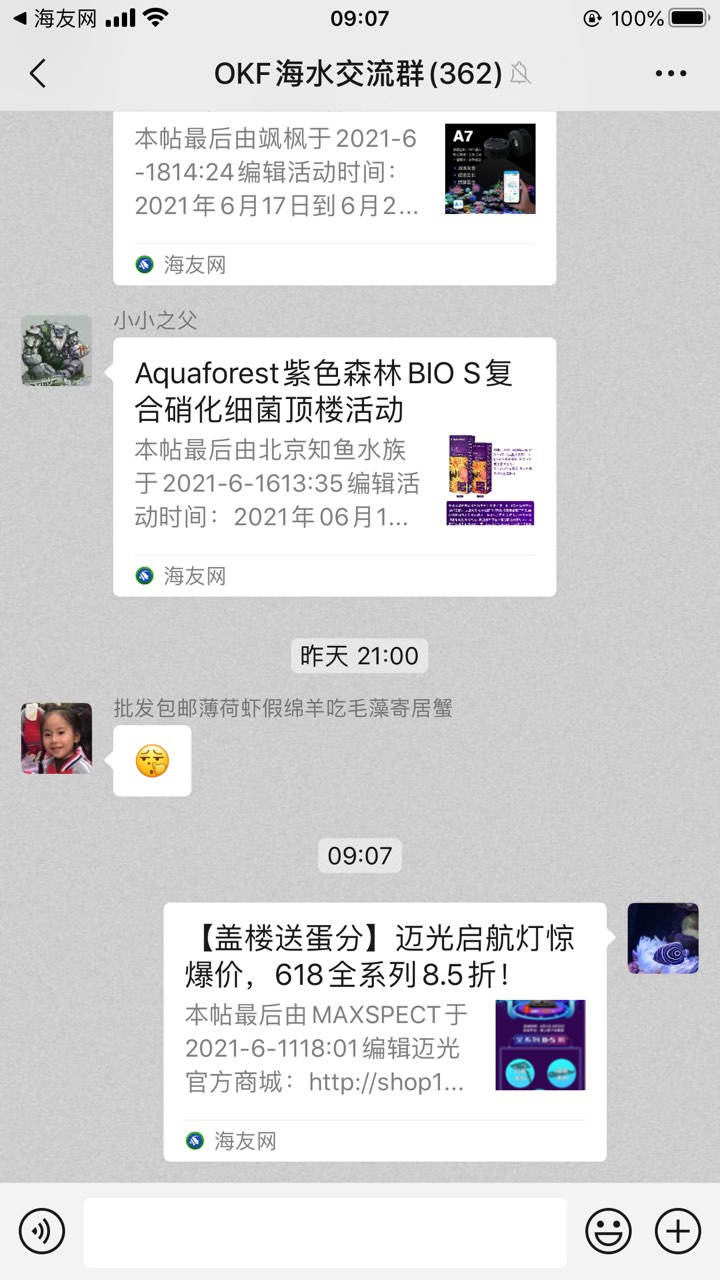Open the emoji sticker panel
The width and height of the screenshot is (720, 1280).
coord(608,1231)
